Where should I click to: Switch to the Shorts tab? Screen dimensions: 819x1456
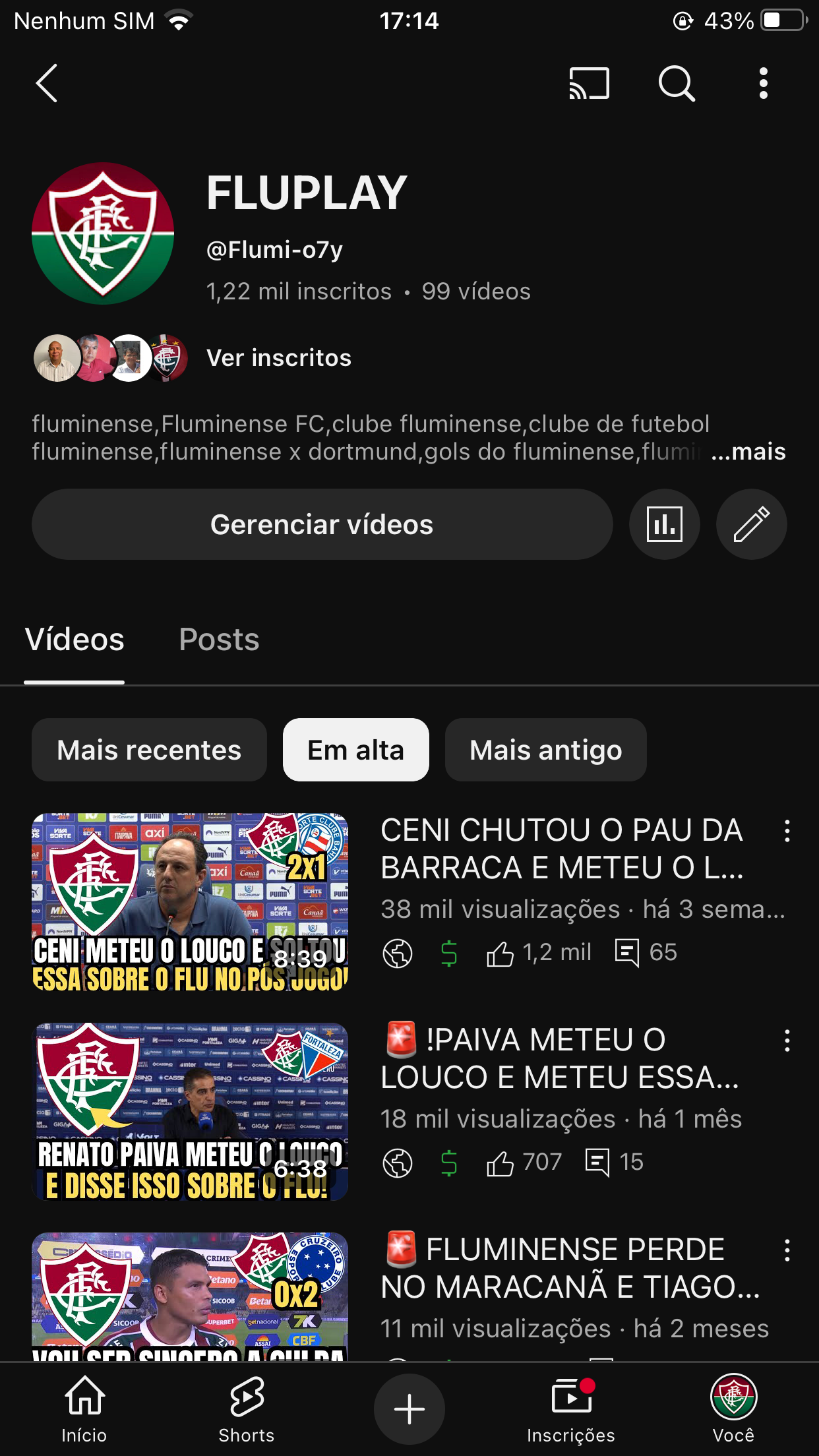click(247, 1409)
